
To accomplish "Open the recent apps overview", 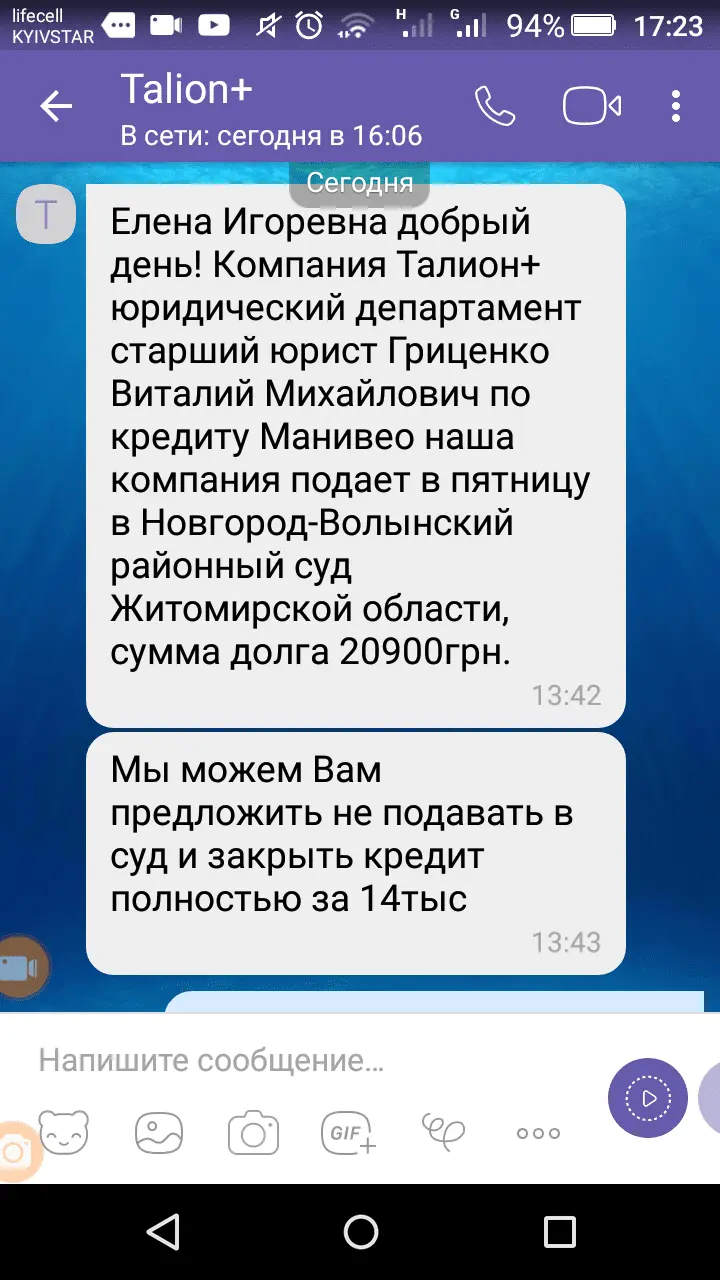I will coord(560,1230).
